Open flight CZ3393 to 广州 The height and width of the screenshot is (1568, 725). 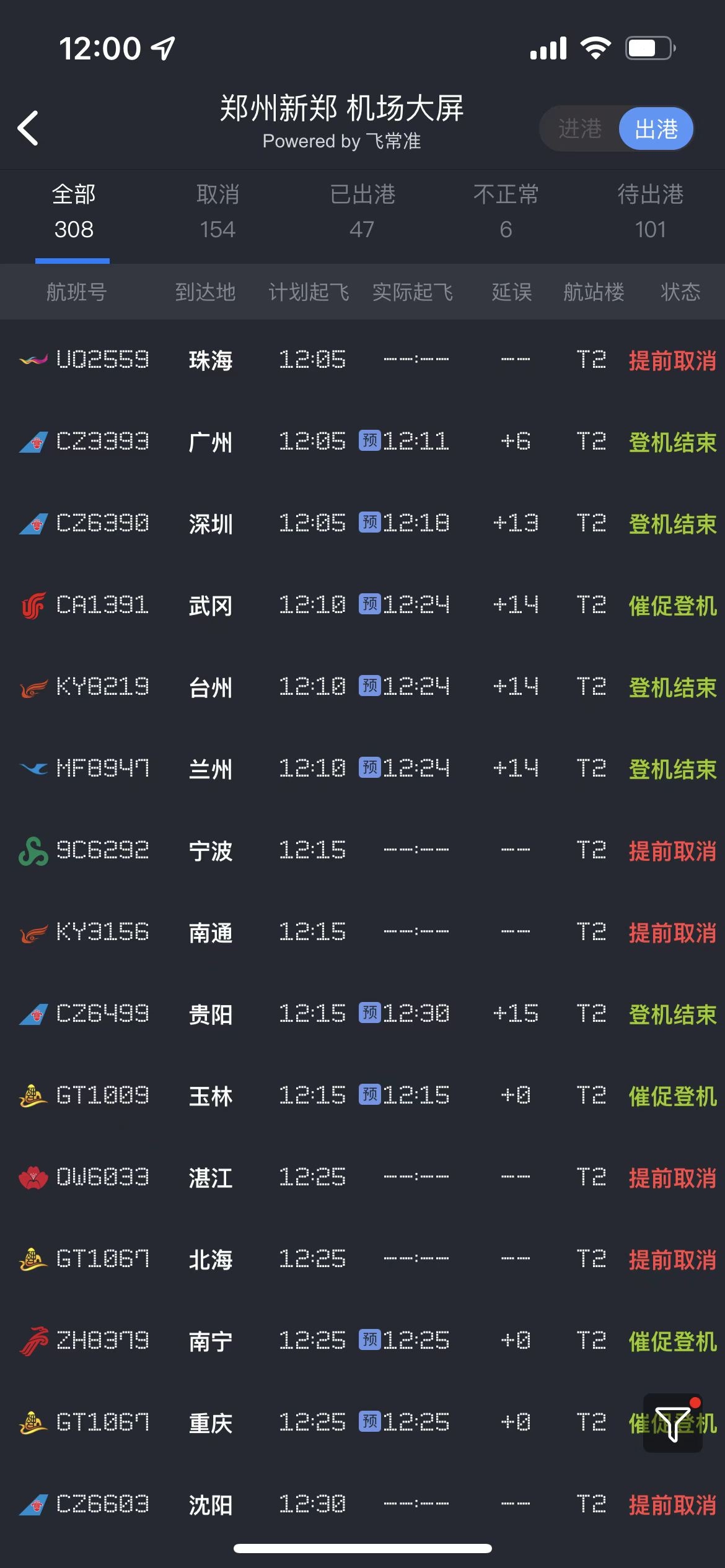[x=362, y=442]
